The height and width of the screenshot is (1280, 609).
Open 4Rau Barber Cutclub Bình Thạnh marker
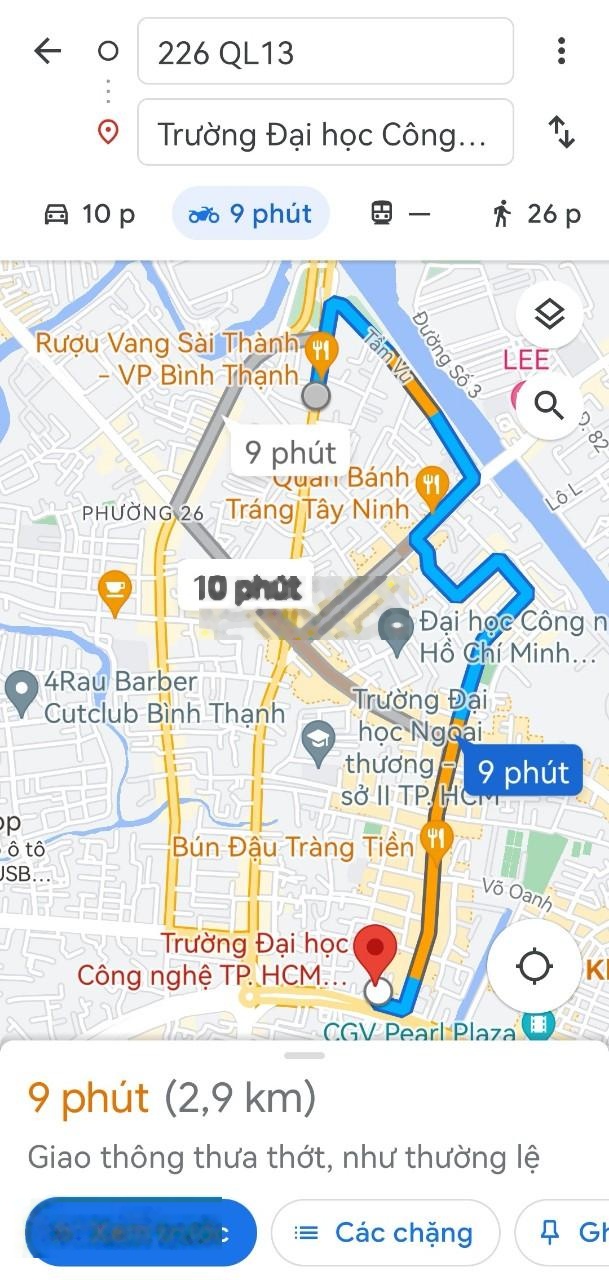click(21, 690)
